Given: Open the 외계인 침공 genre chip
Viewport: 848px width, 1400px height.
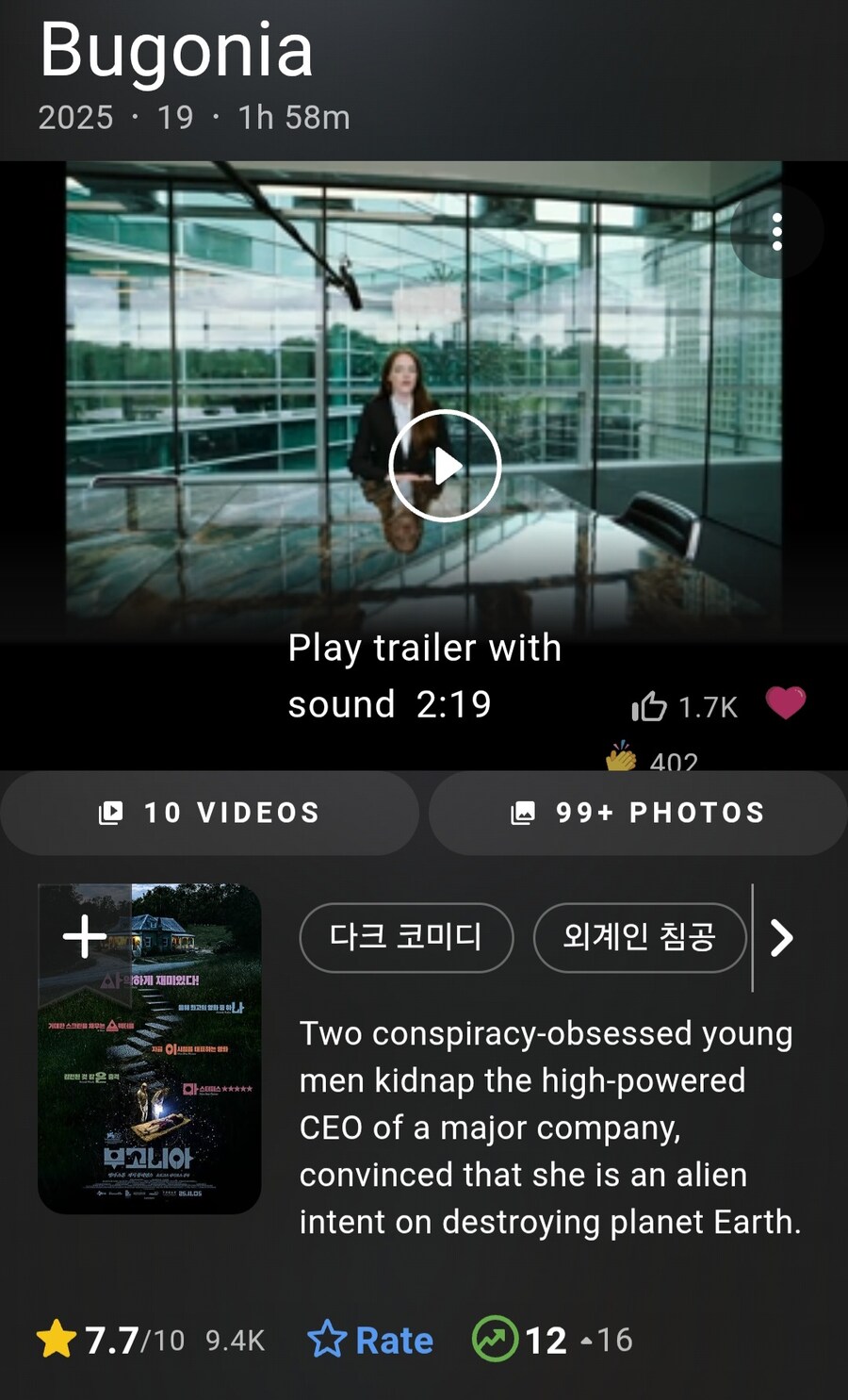Looking at the screenshot, I should tap(640, 937).
